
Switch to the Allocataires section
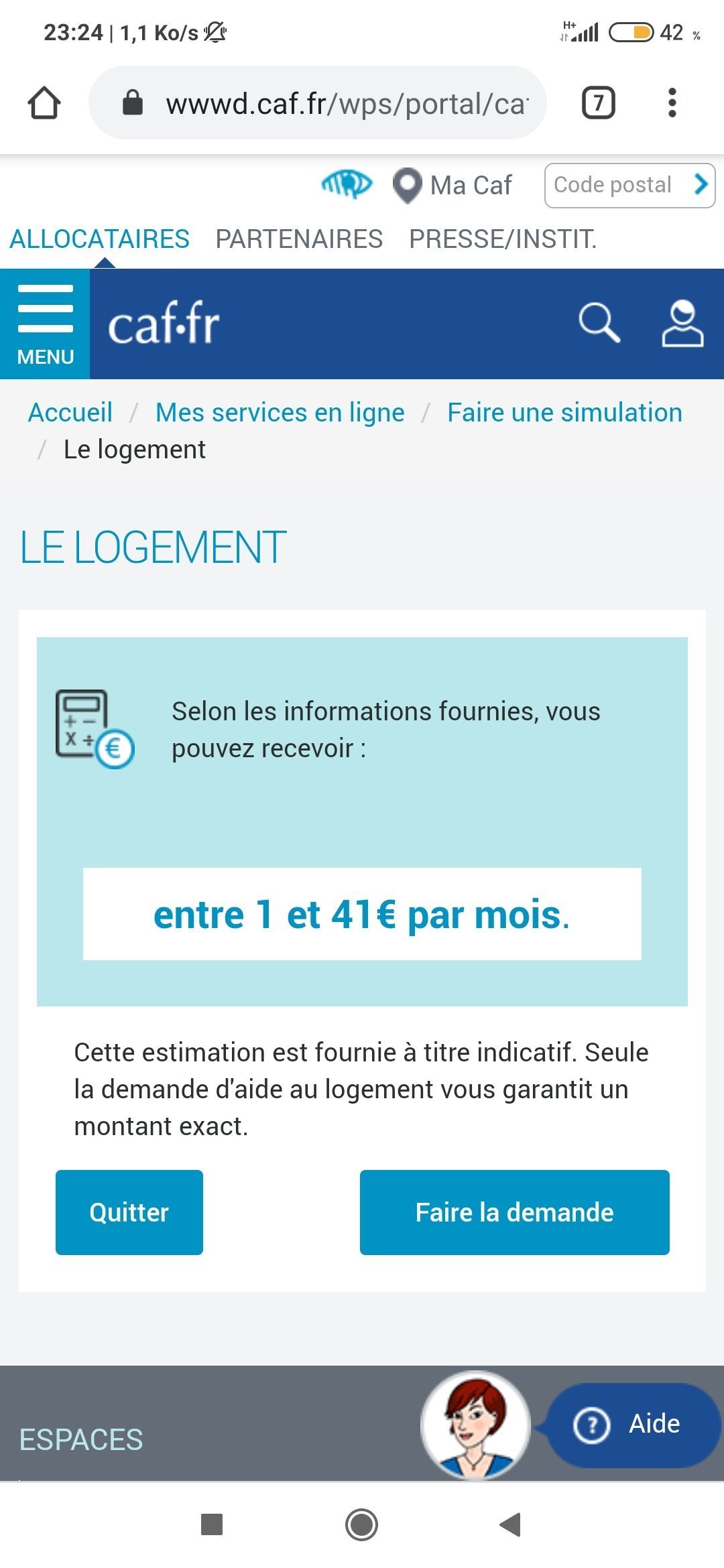point(99,239)
